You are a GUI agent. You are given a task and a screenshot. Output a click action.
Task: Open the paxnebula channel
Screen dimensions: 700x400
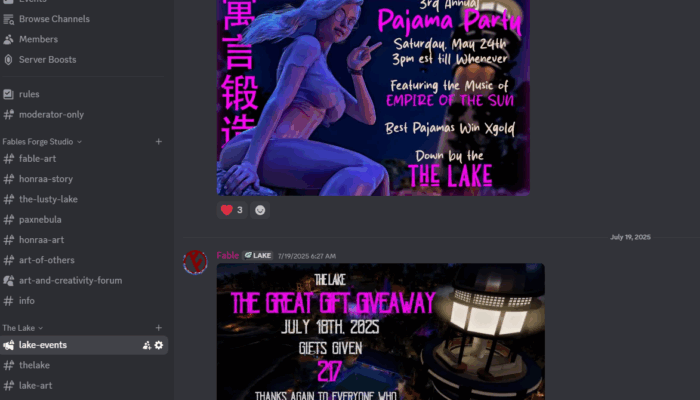(x=40, y=220)
